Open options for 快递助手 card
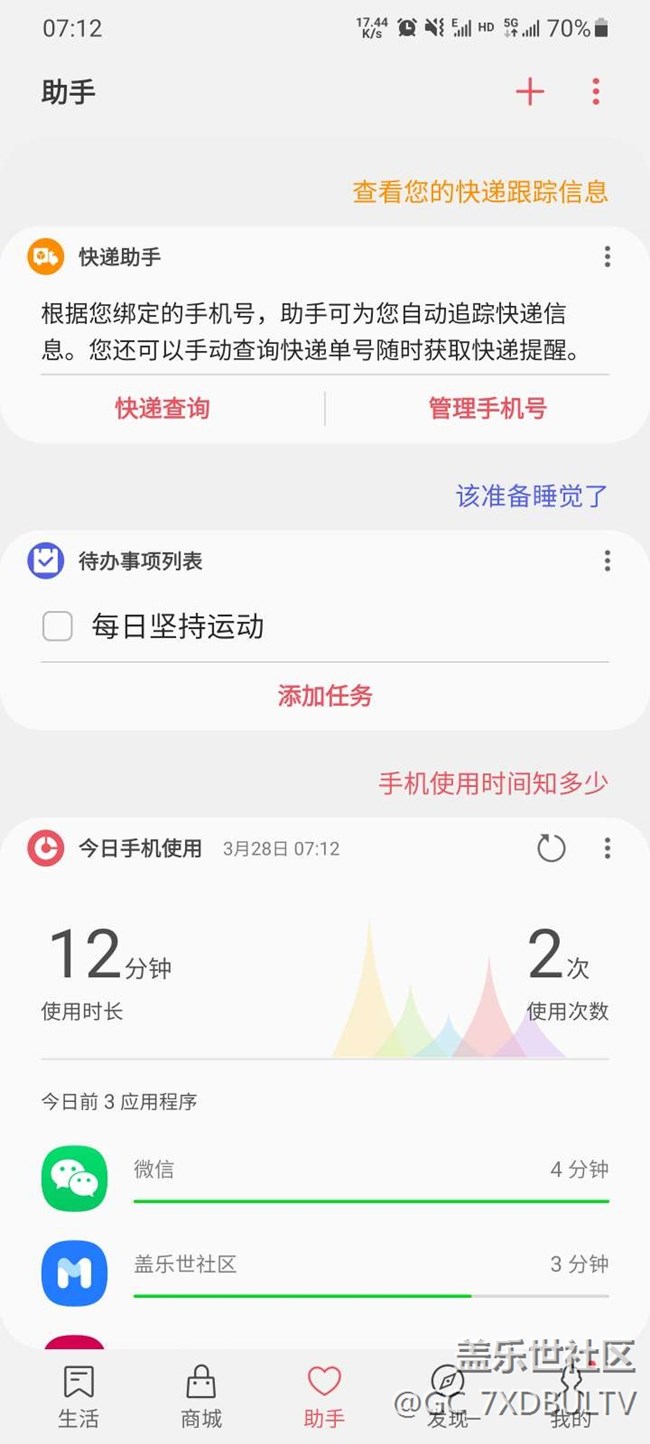650x1444 pixels. [607, 257]
